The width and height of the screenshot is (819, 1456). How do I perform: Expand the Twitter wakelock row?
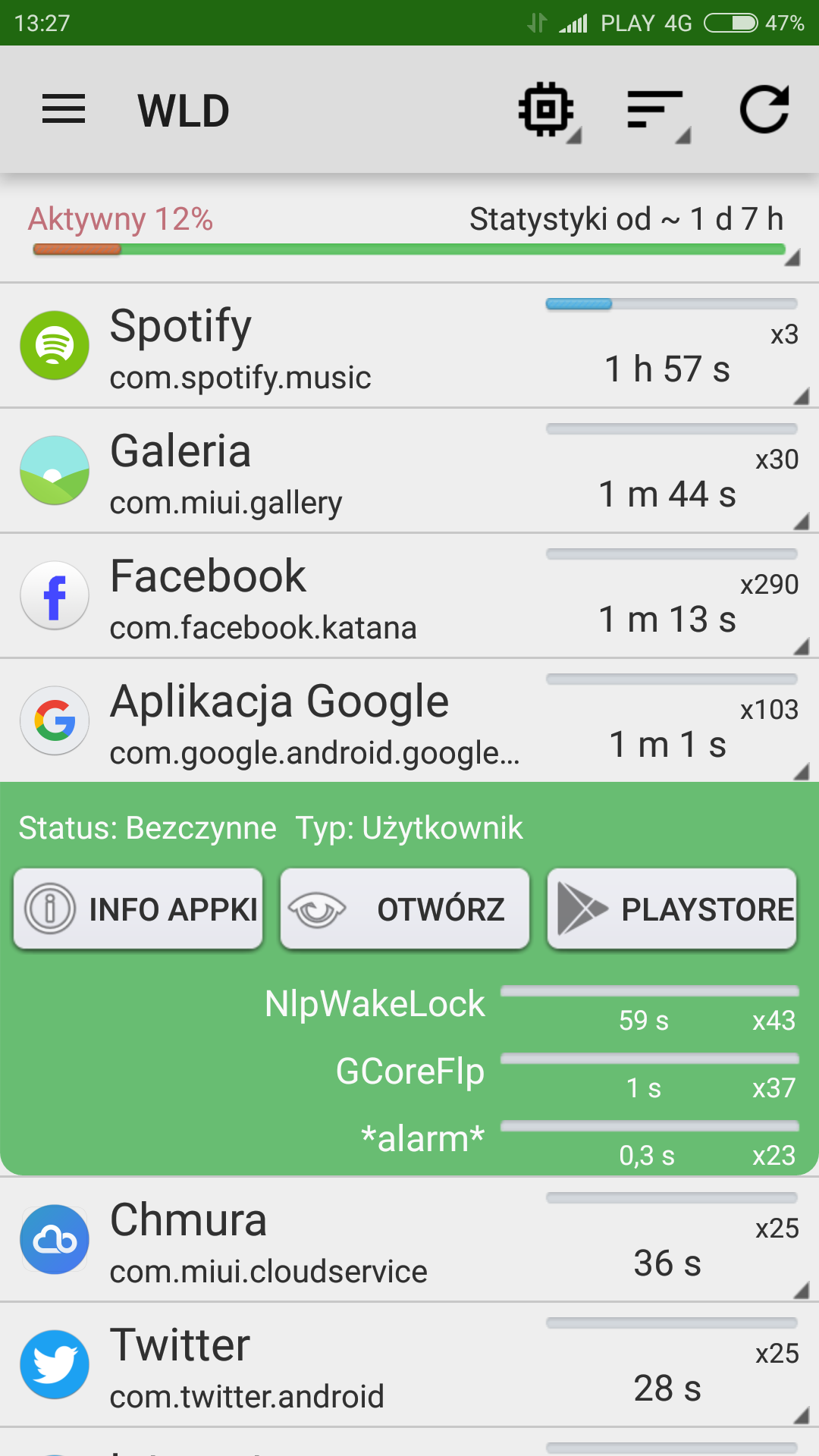tap(409, 1365)
